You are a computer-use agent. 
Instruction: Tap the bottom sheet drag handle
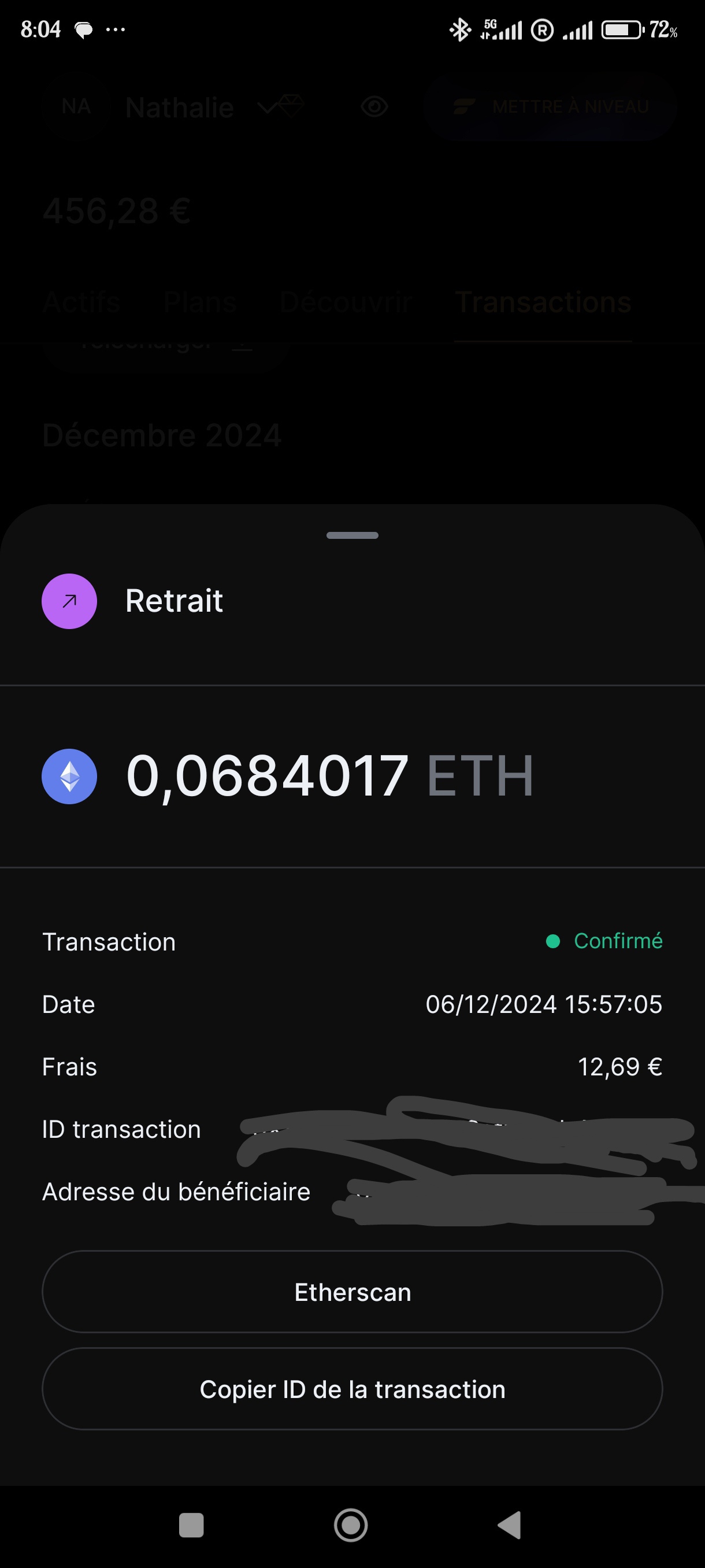point(352,535)
